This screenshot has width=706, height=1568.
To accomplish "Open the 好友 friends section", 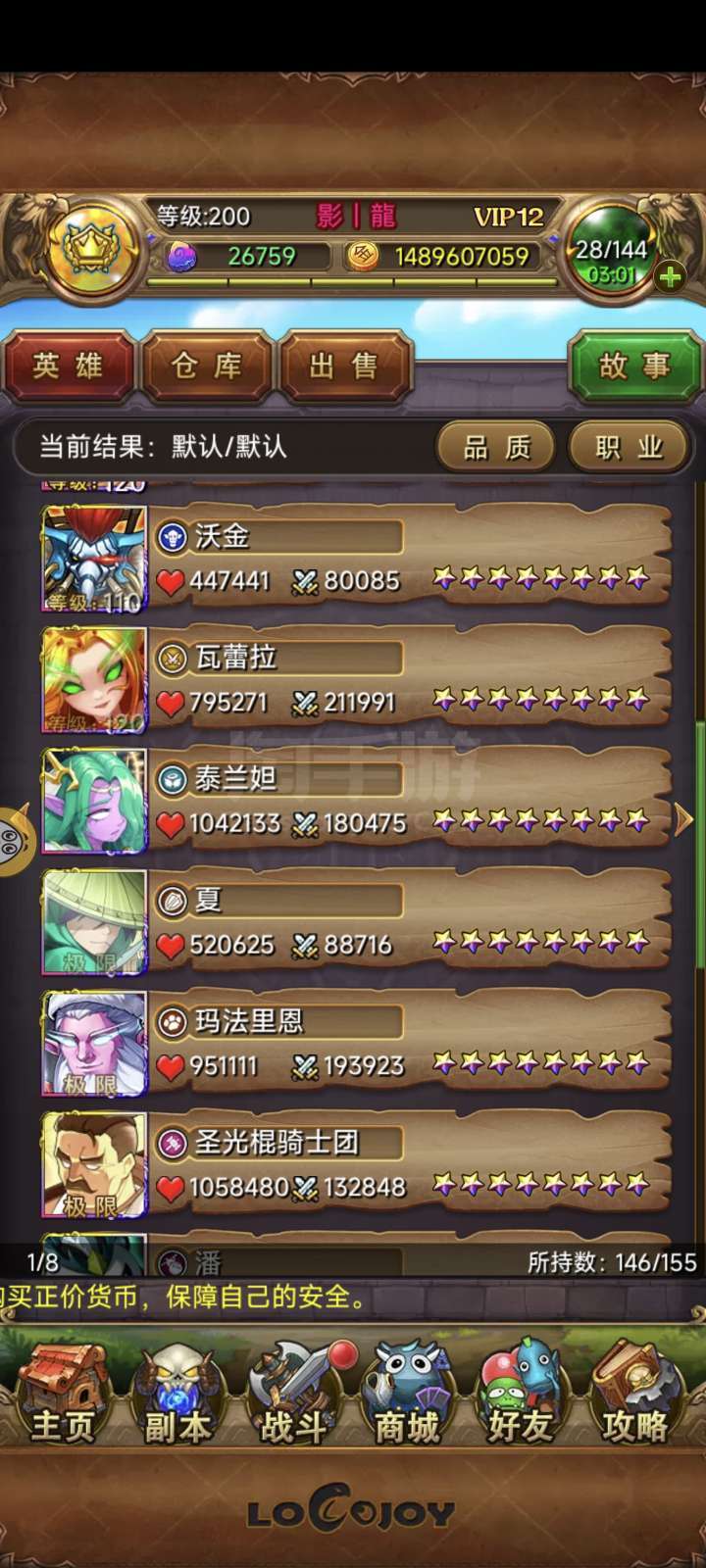I will coord(521,1392).
